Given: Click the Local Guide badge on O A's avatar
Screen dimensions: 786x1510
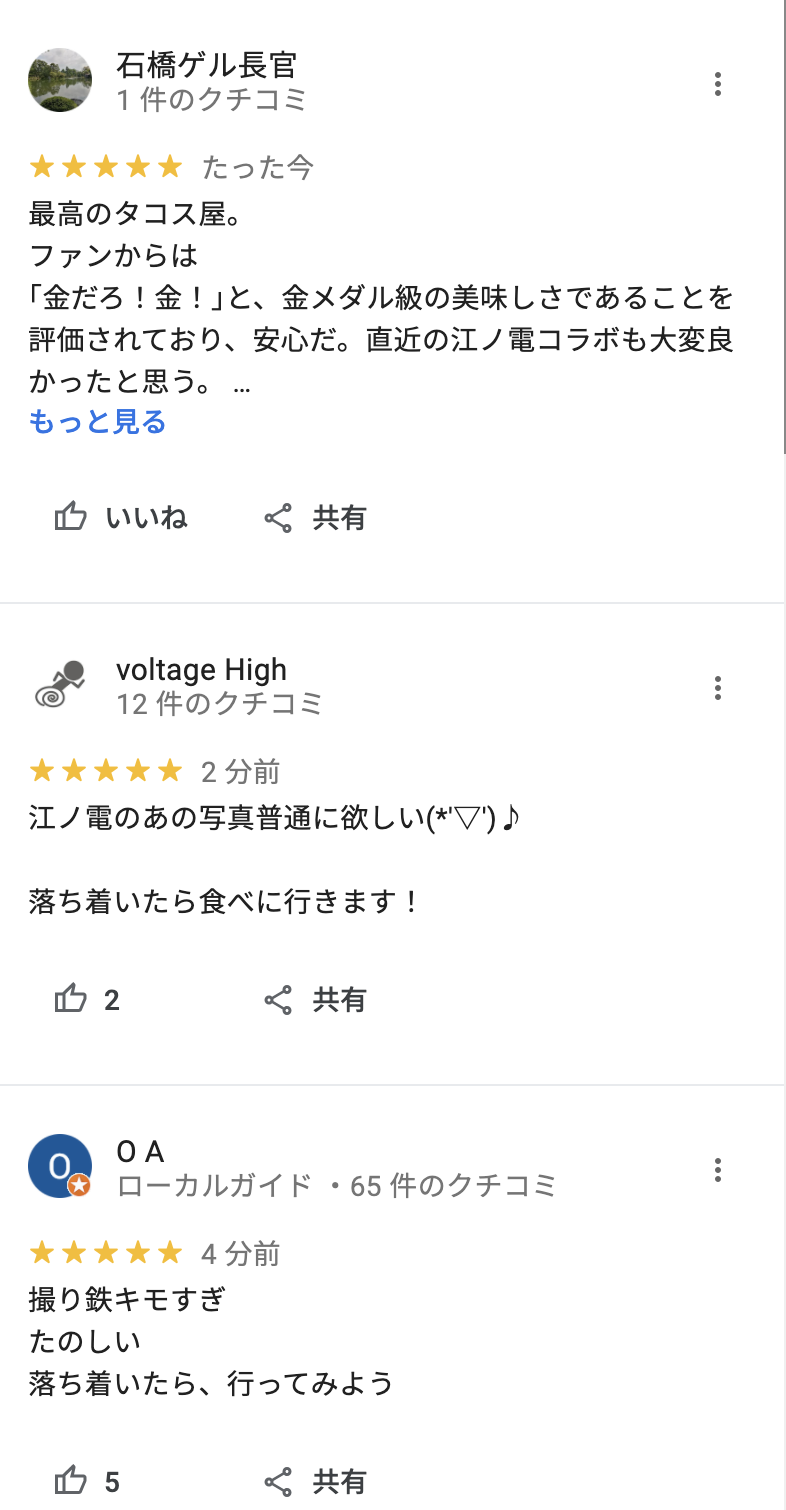Looking at the screenshot, I should 78,1188.
